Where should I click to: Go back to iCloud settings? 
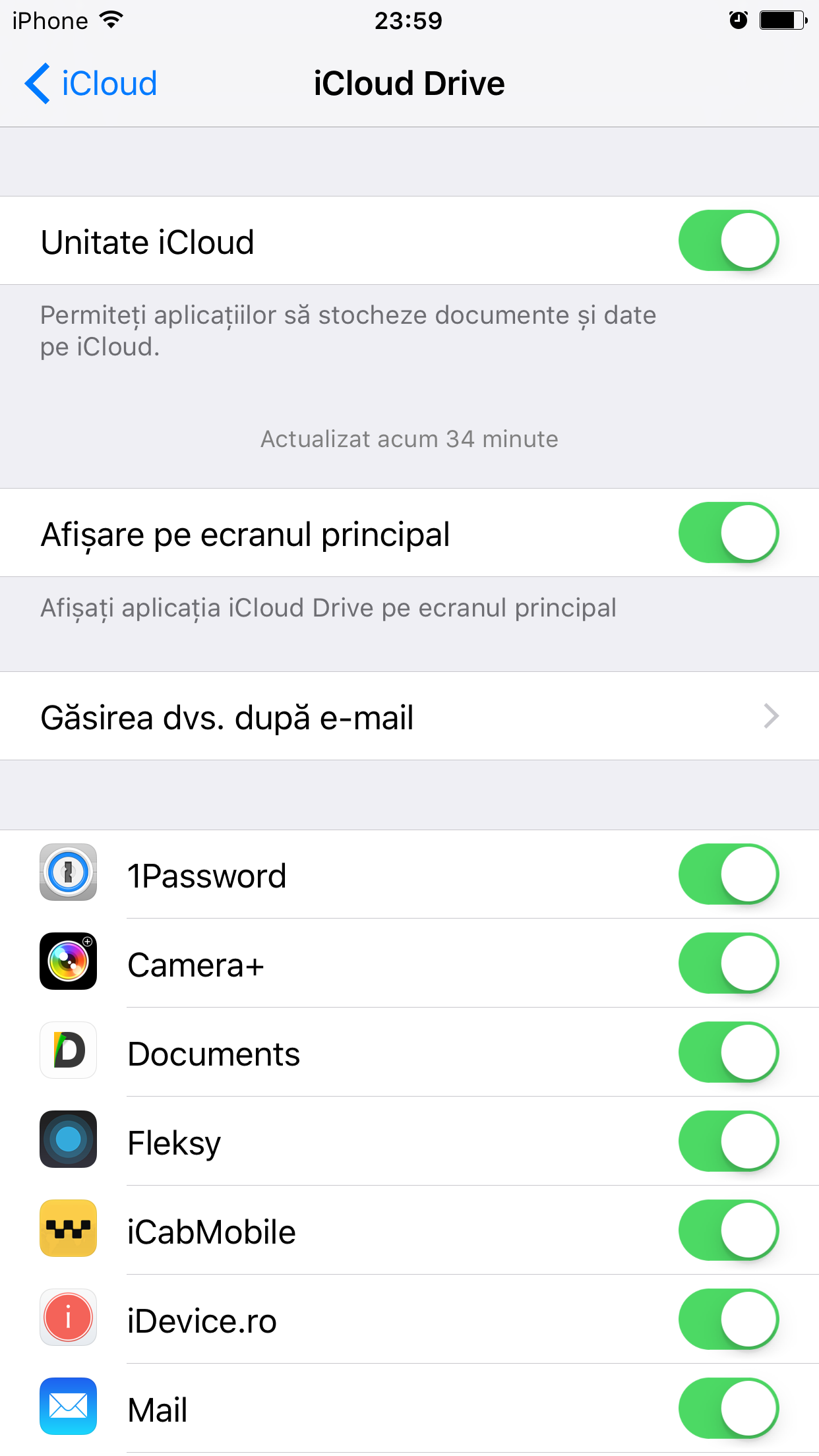point(91,84)
